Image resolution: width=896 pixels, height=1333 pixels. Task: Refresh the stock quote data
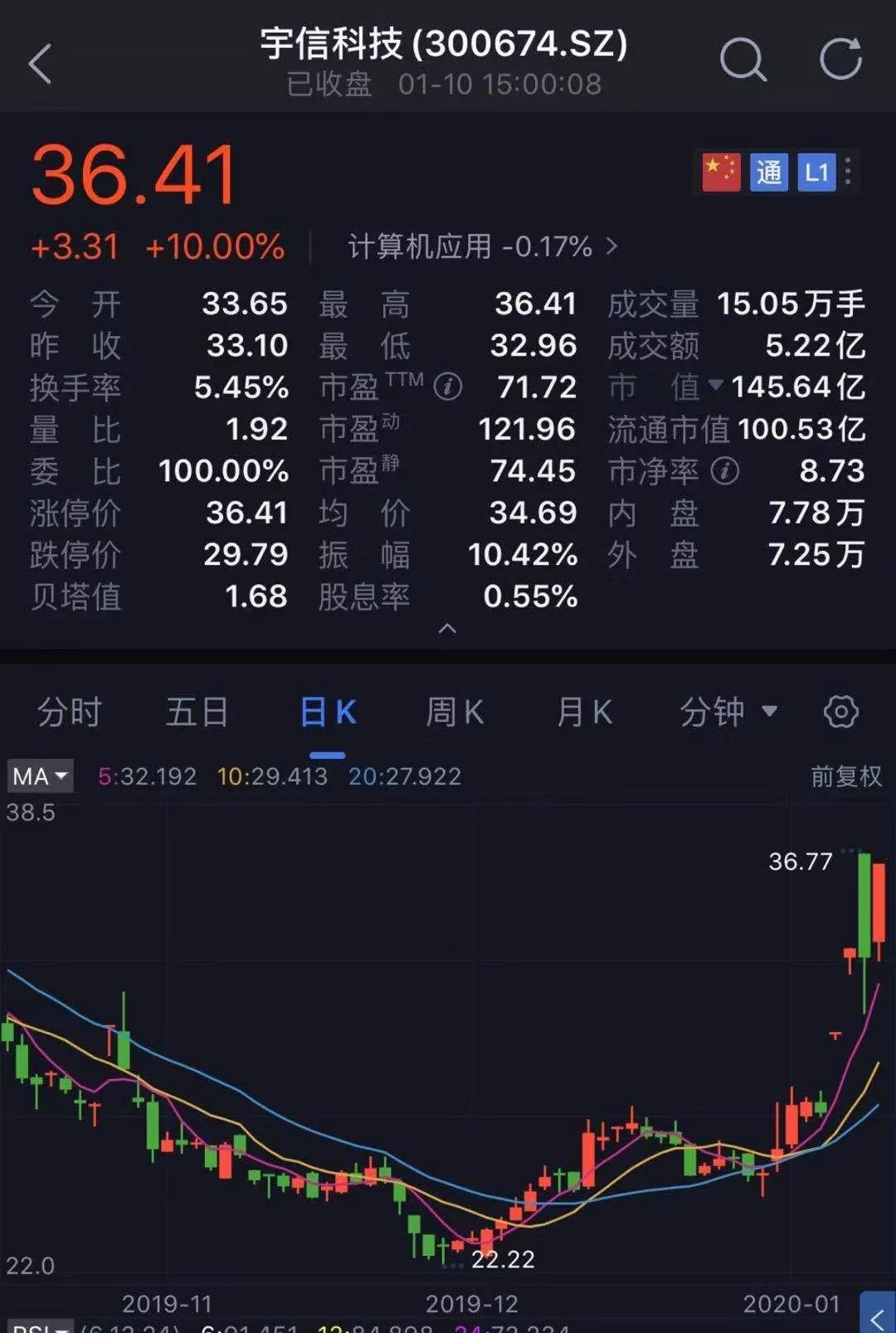840,60
